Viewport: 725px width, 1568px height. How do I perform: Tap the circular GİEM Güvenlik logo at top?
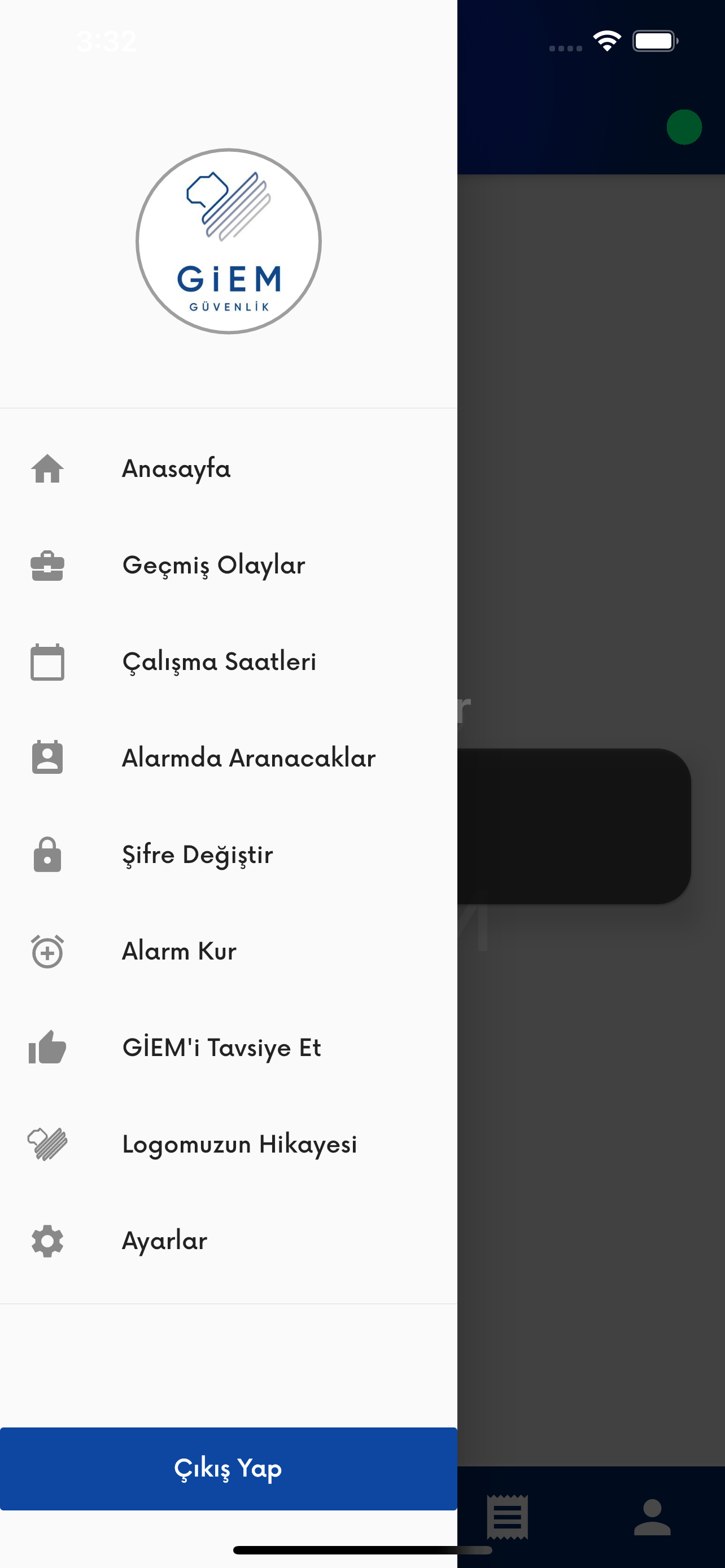tap(228, 241)
